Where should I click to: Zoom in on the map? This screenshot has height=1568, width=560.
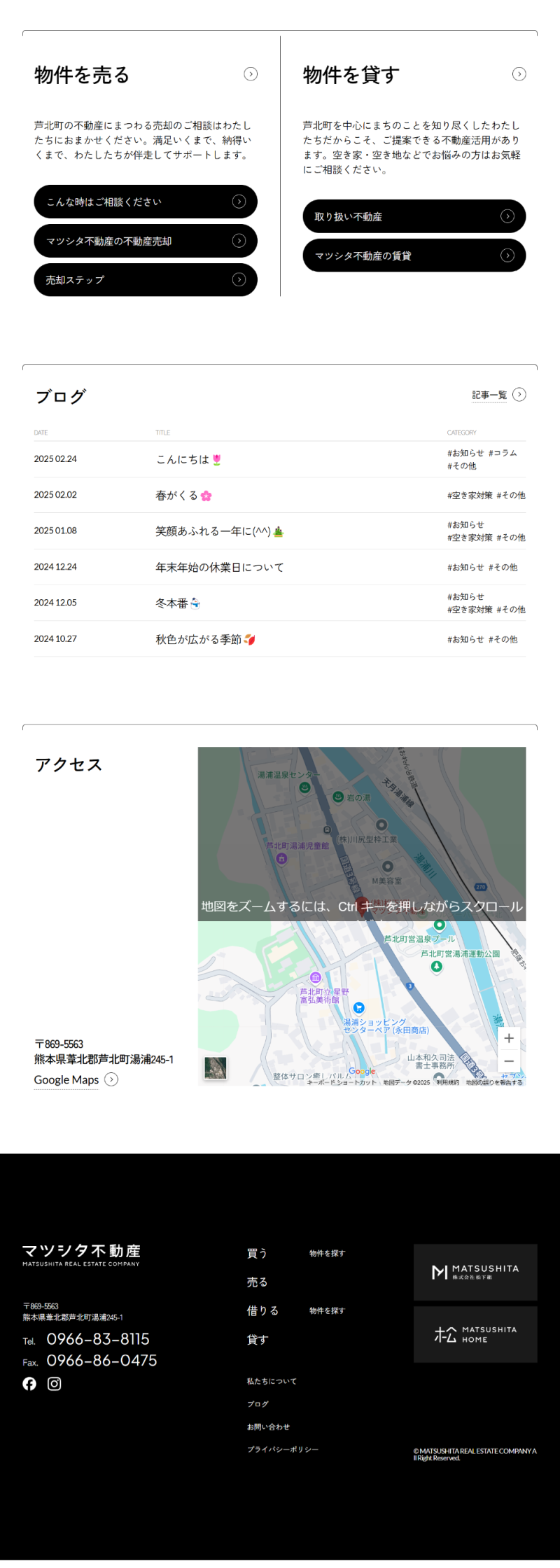509,1038
